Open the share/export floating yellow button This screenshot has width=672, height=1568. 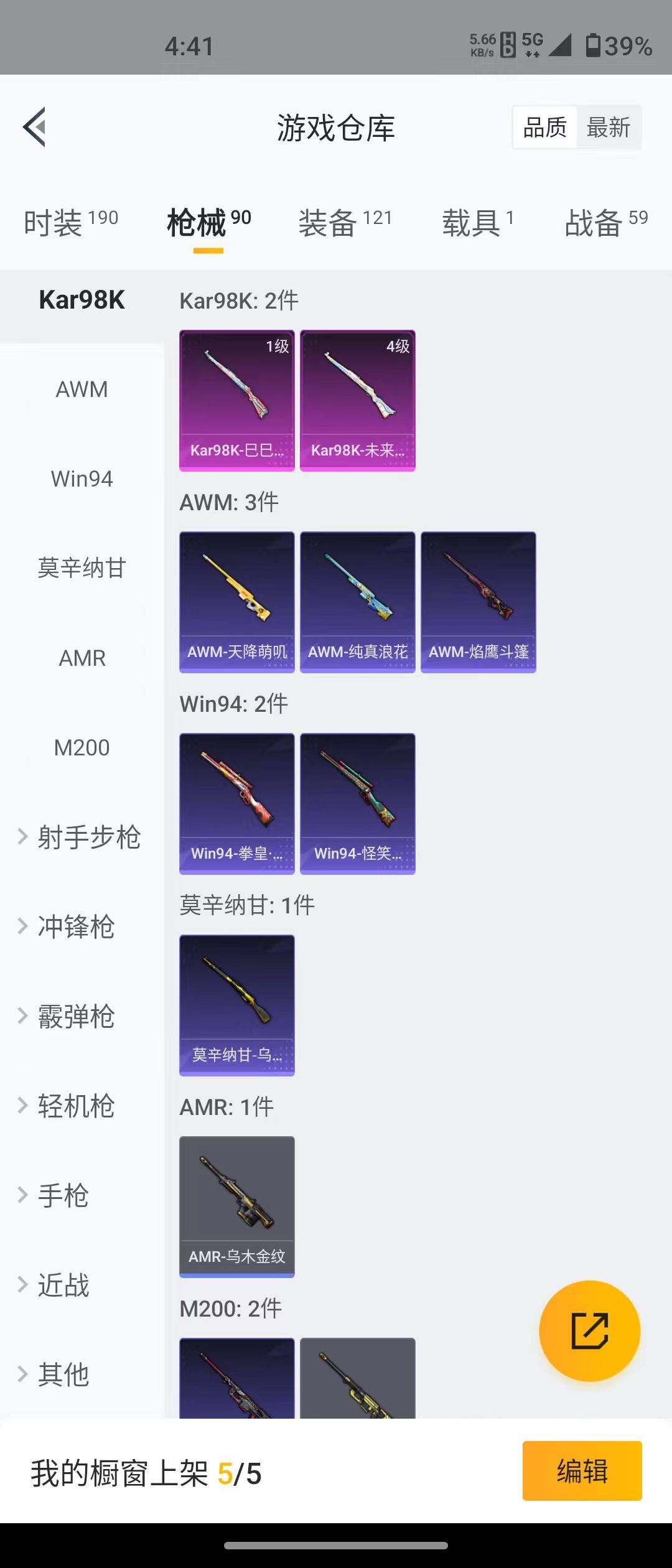click(590, 1333)
